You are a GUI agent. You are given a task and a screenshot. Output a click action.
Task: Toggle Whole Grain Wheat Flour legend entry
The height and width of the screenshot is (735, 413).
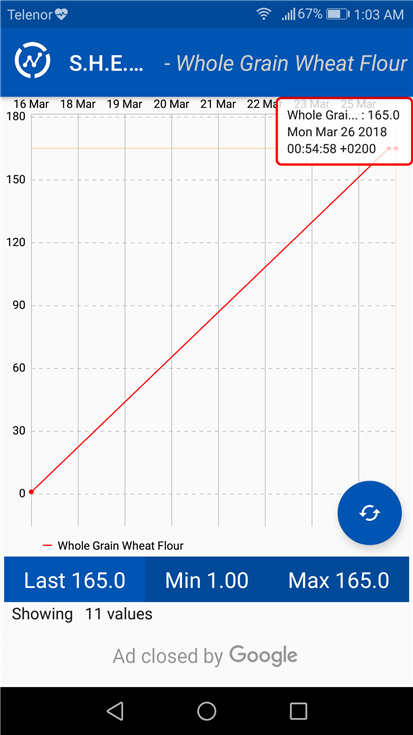click(113, 546)
